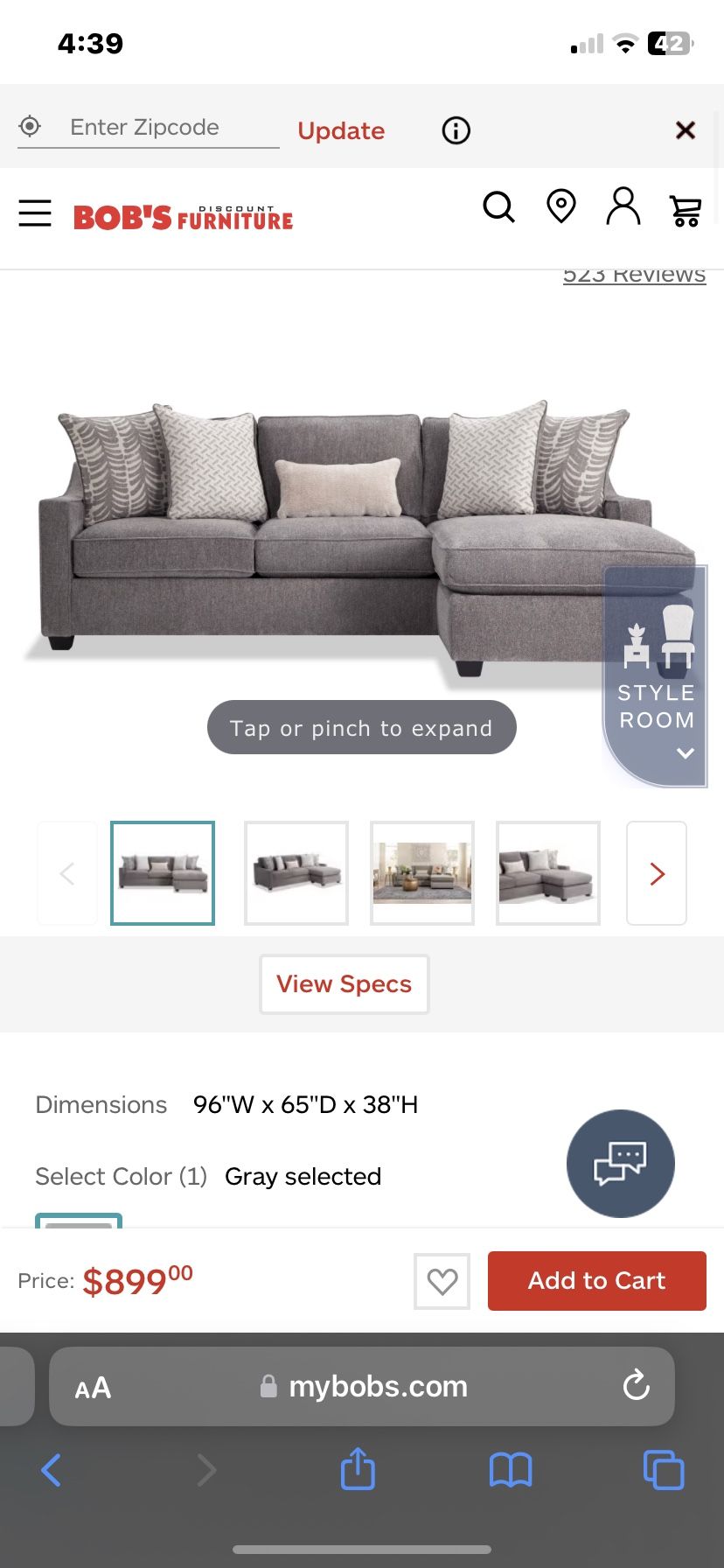
Task: Expand the main sofa product image
Action: coord(350,534)
